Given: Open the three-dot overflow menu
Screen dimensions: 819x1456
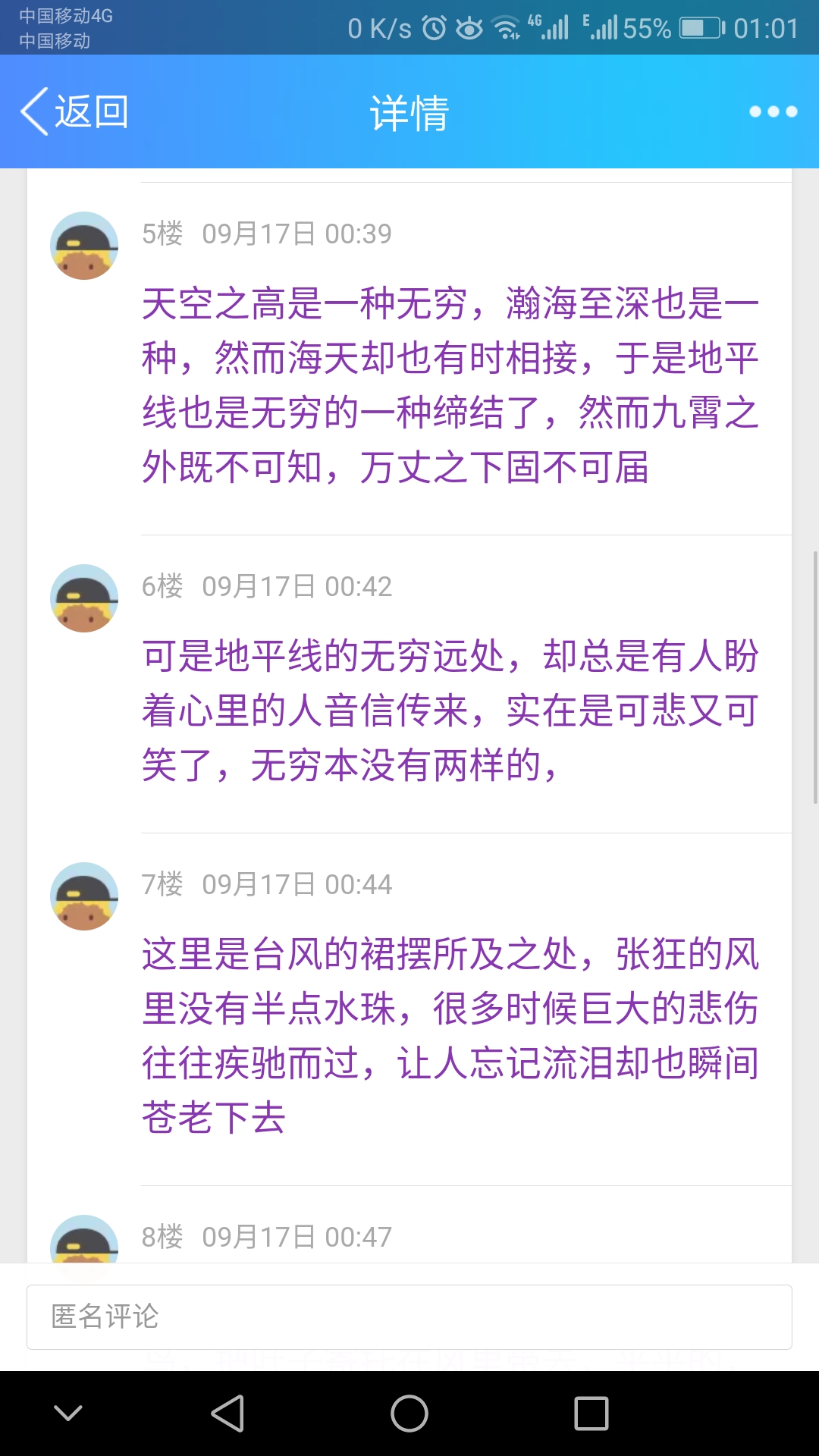Looking at the screenshot, I should click(772, 112).
